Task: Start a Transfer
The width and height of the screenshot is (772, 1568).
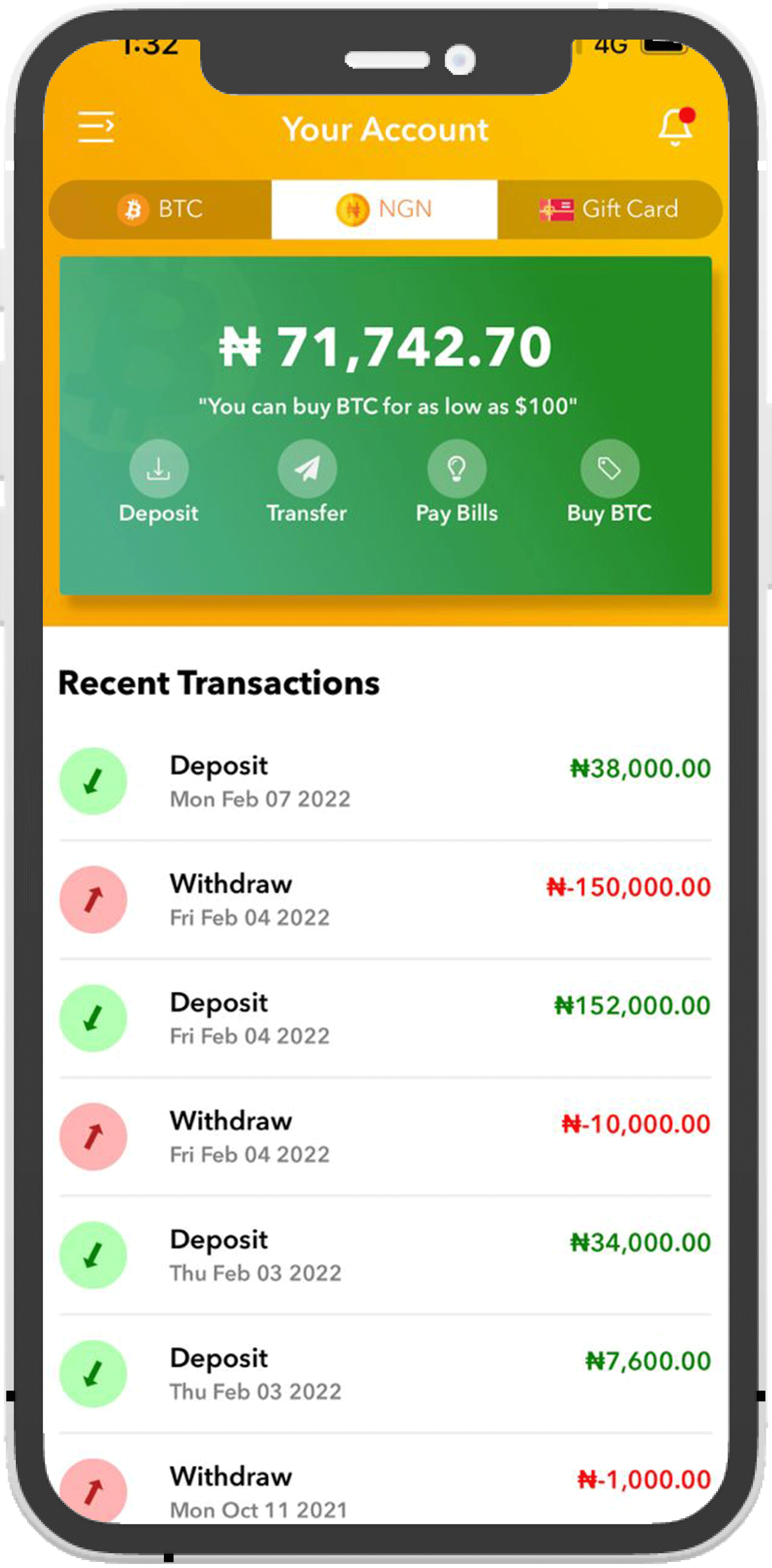Action: pyautogui.click(x=307, y=482)
